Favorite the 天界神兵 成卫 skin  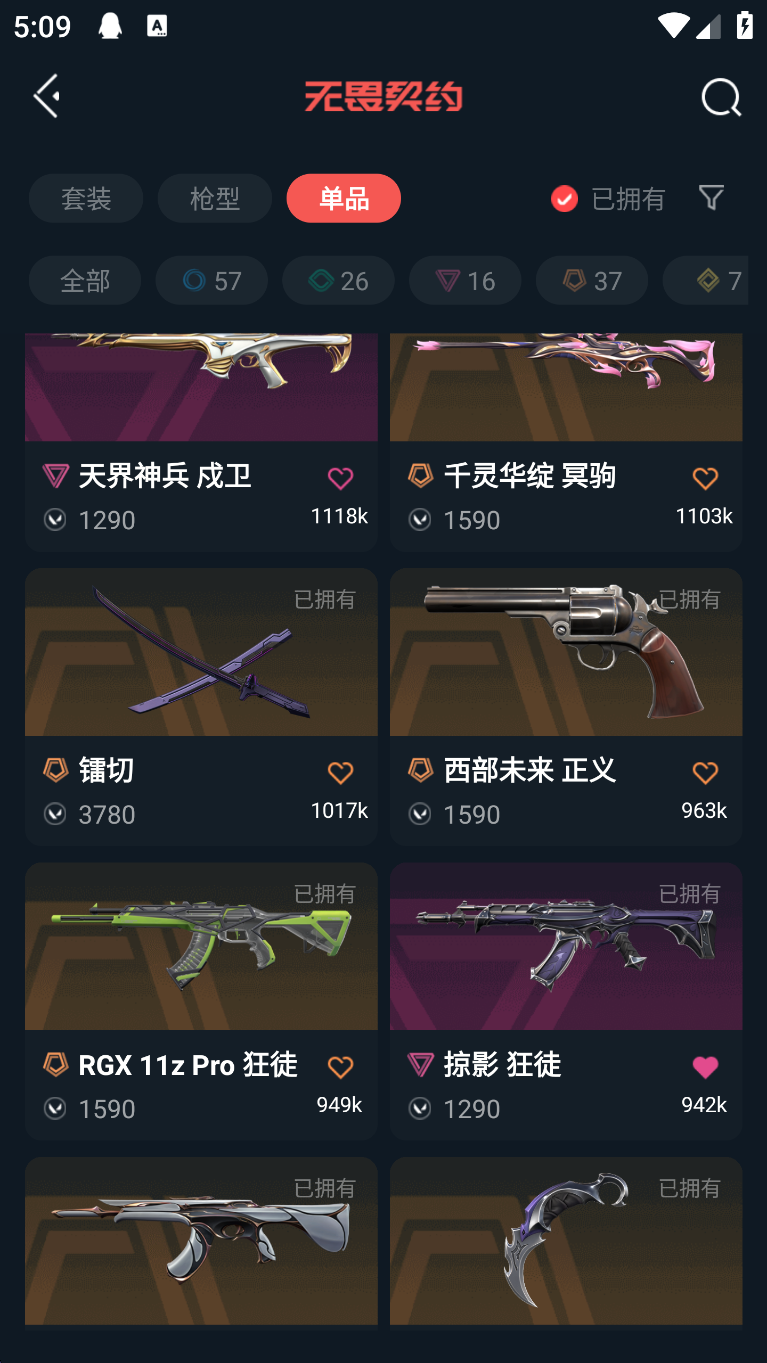[340, 478]
